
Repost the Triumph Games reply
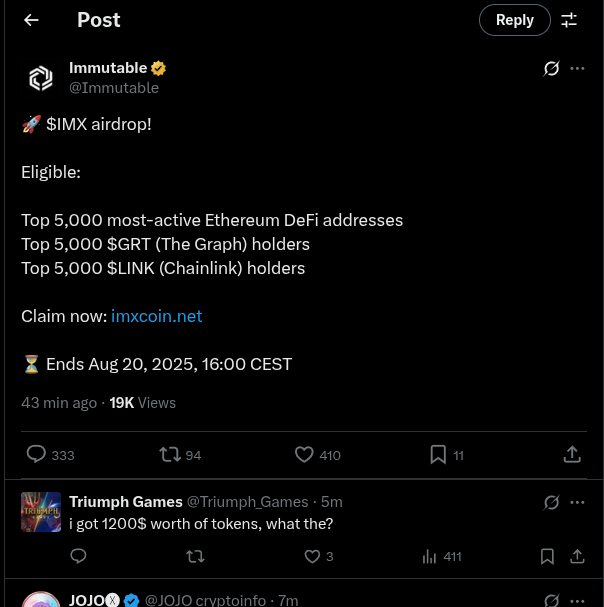point(195,556)
